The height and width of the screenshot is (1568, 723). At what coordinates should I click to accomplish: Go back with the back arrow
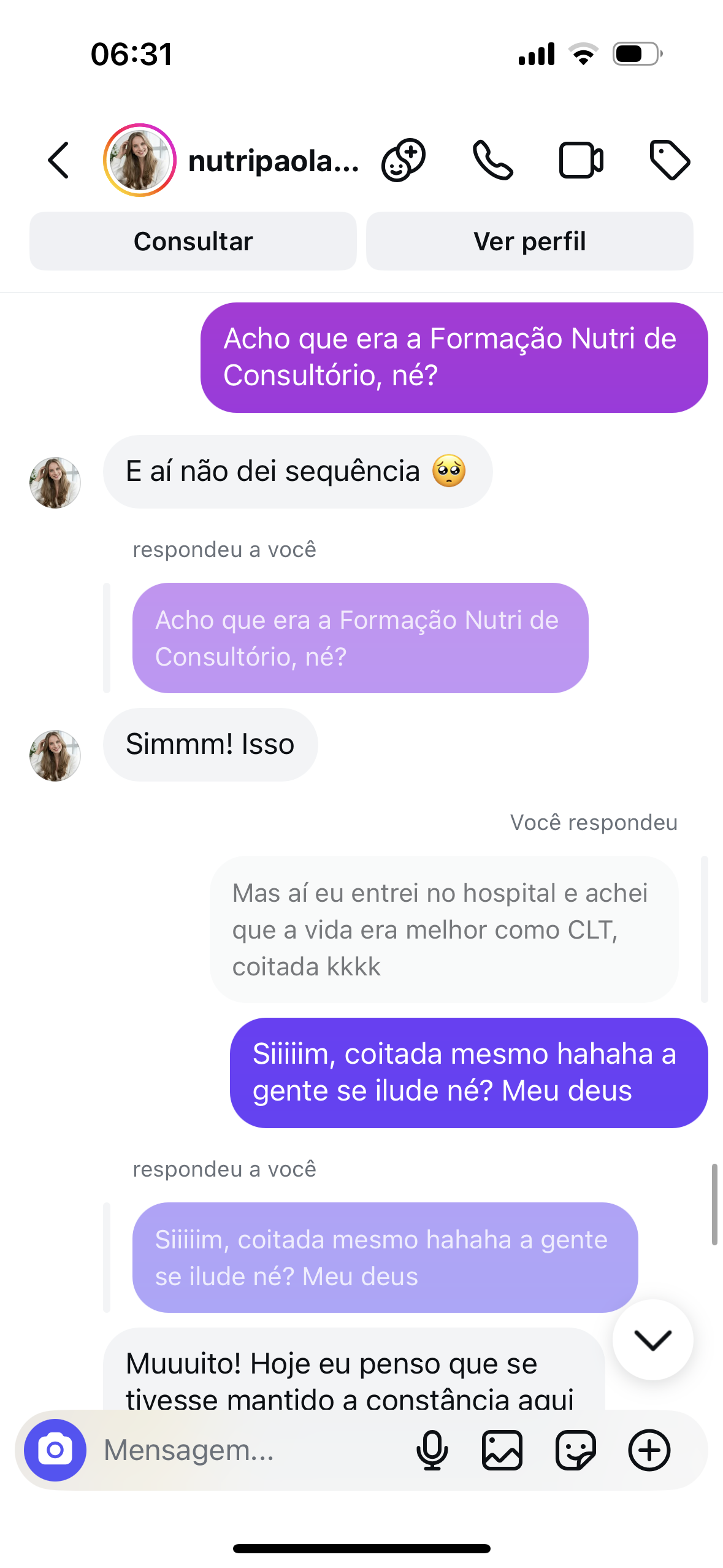[58, 159]
